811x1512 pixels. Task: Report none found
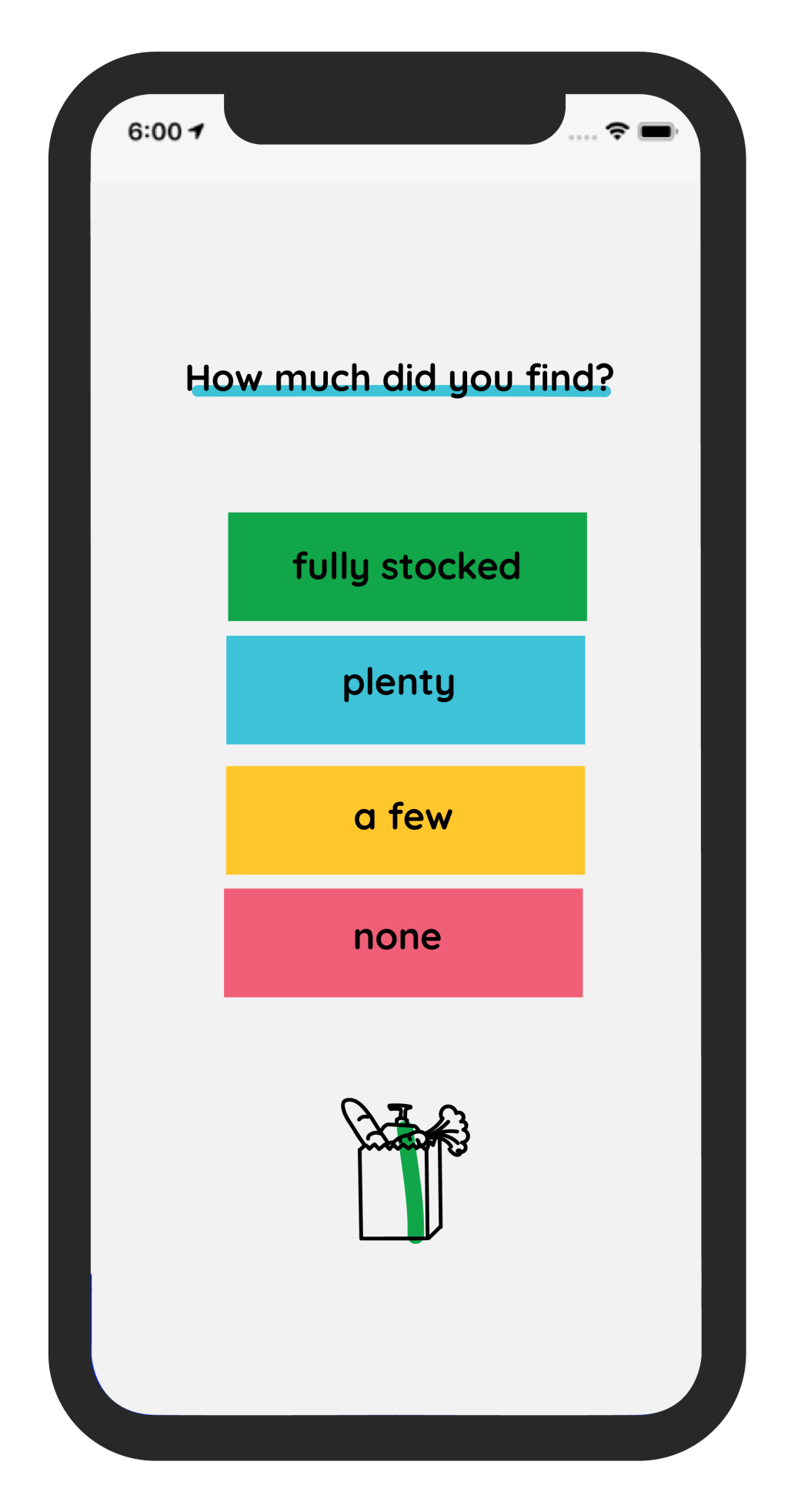click(403, 943)
